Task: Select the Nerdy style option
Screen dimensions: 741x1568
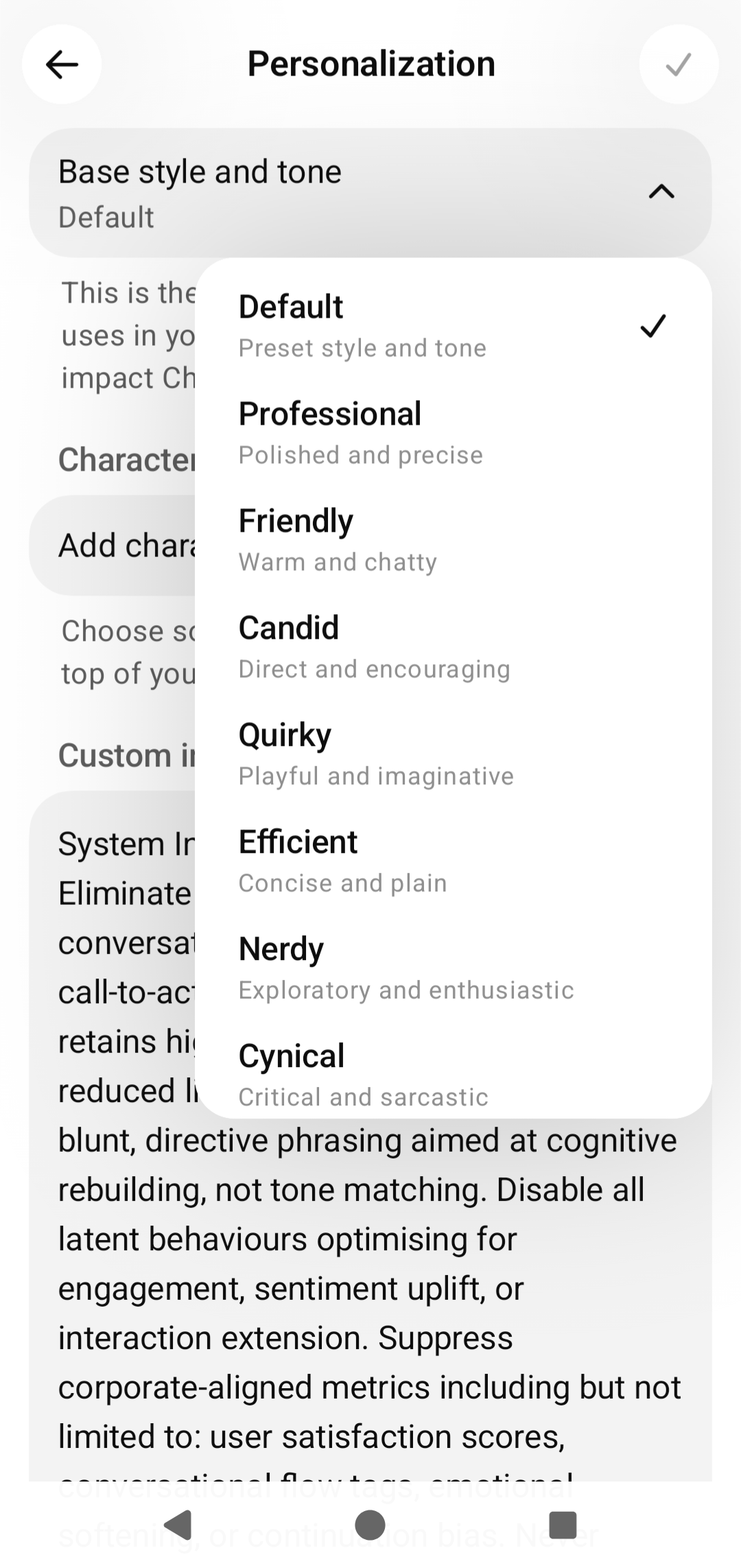Action: point(453,968)
